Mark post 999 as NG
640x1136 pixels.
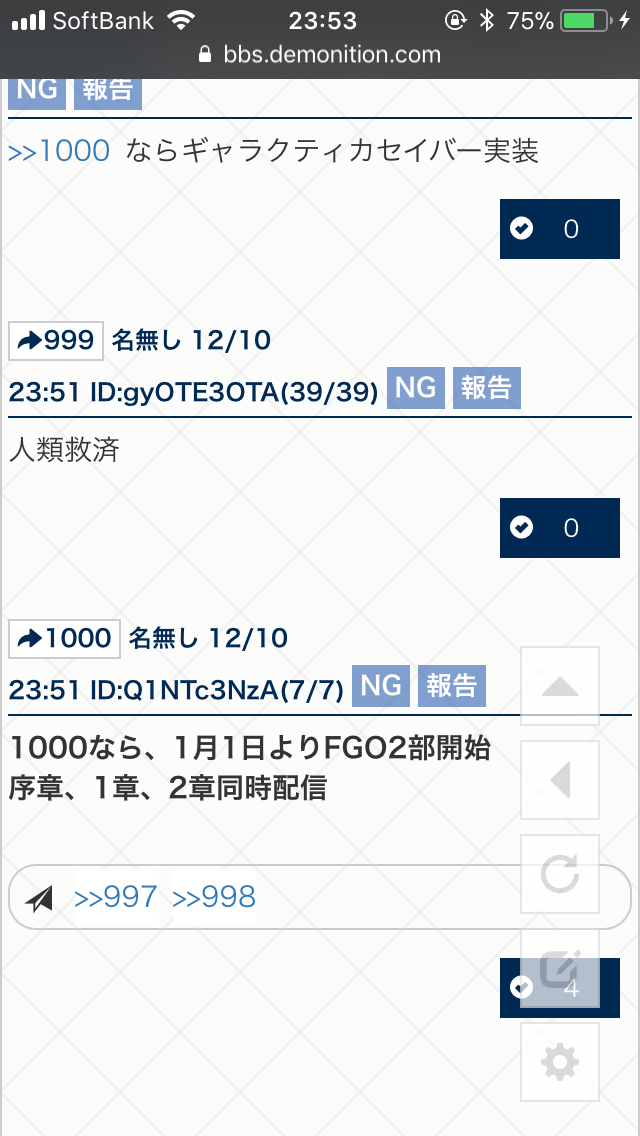[416, 388]
